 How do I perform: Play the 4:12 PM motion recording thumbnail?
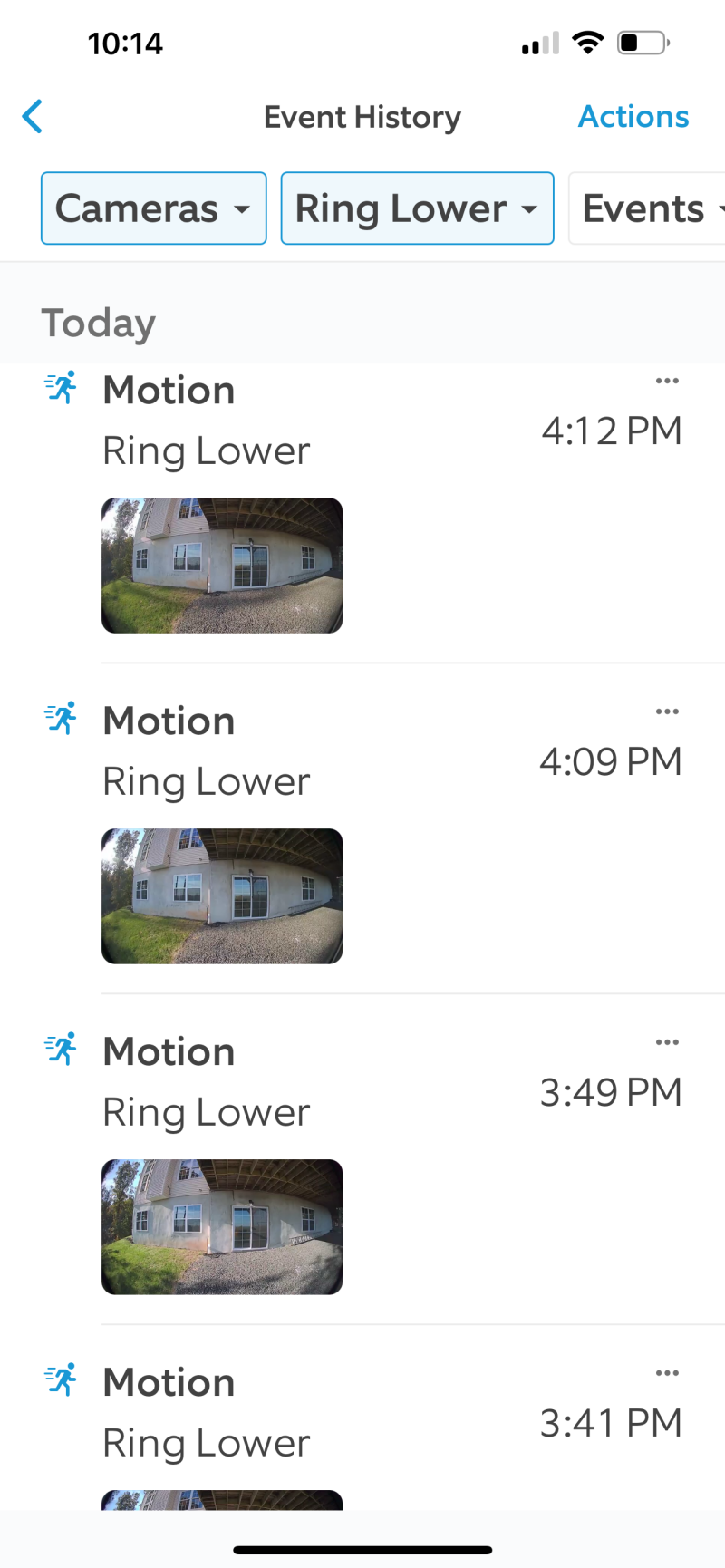222,566
